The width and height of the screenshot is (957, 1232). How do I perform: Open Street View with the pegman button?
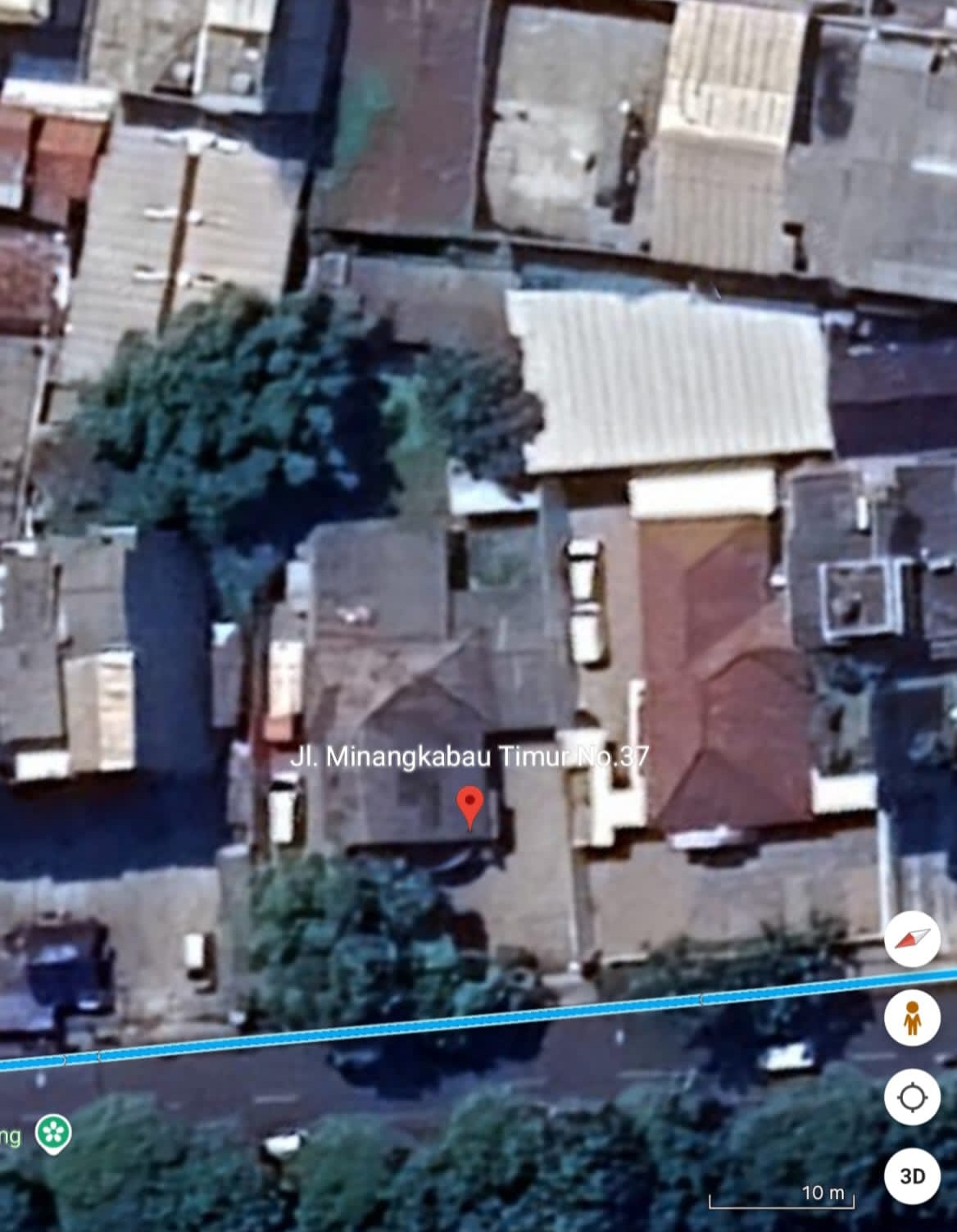click(912, 1018)
